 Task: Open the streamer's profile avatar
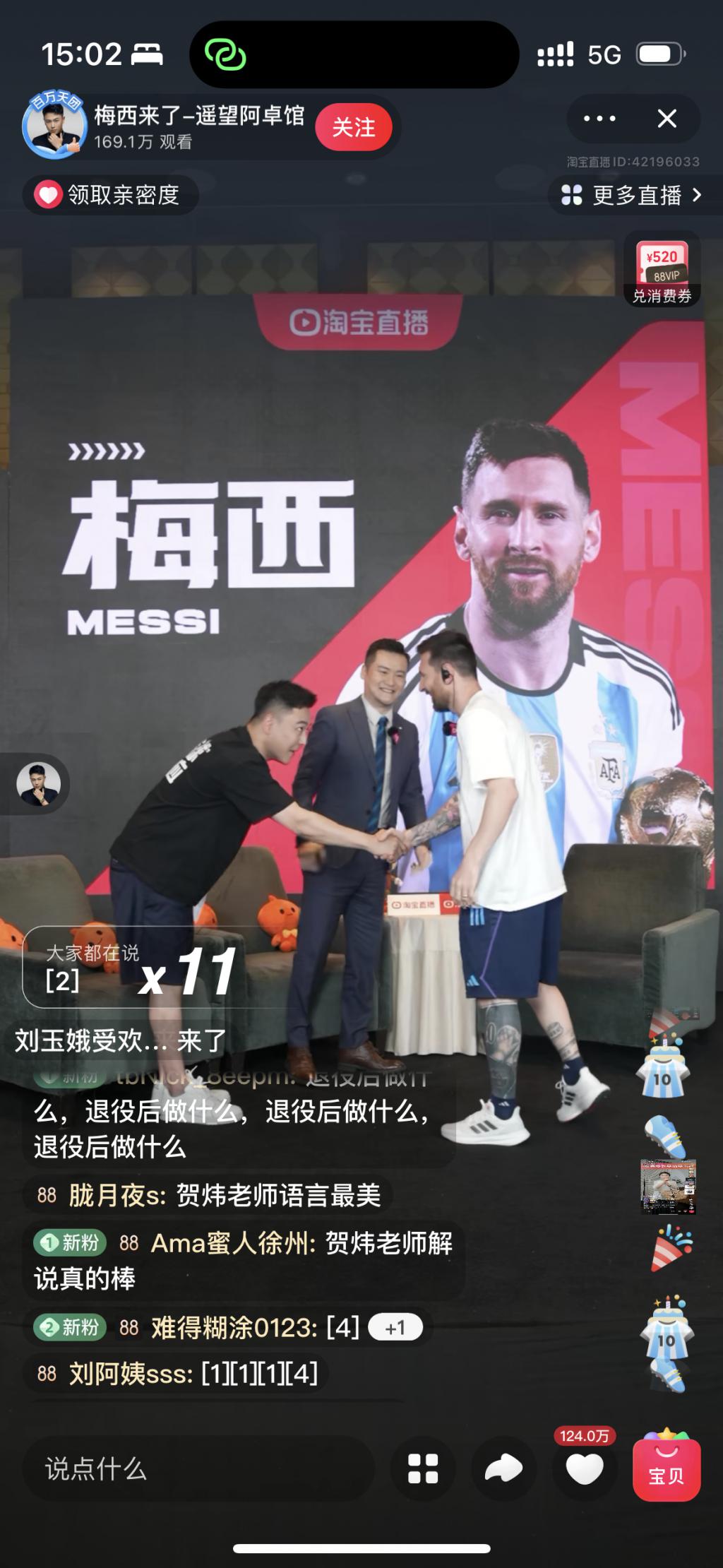[x=54, y=125]
